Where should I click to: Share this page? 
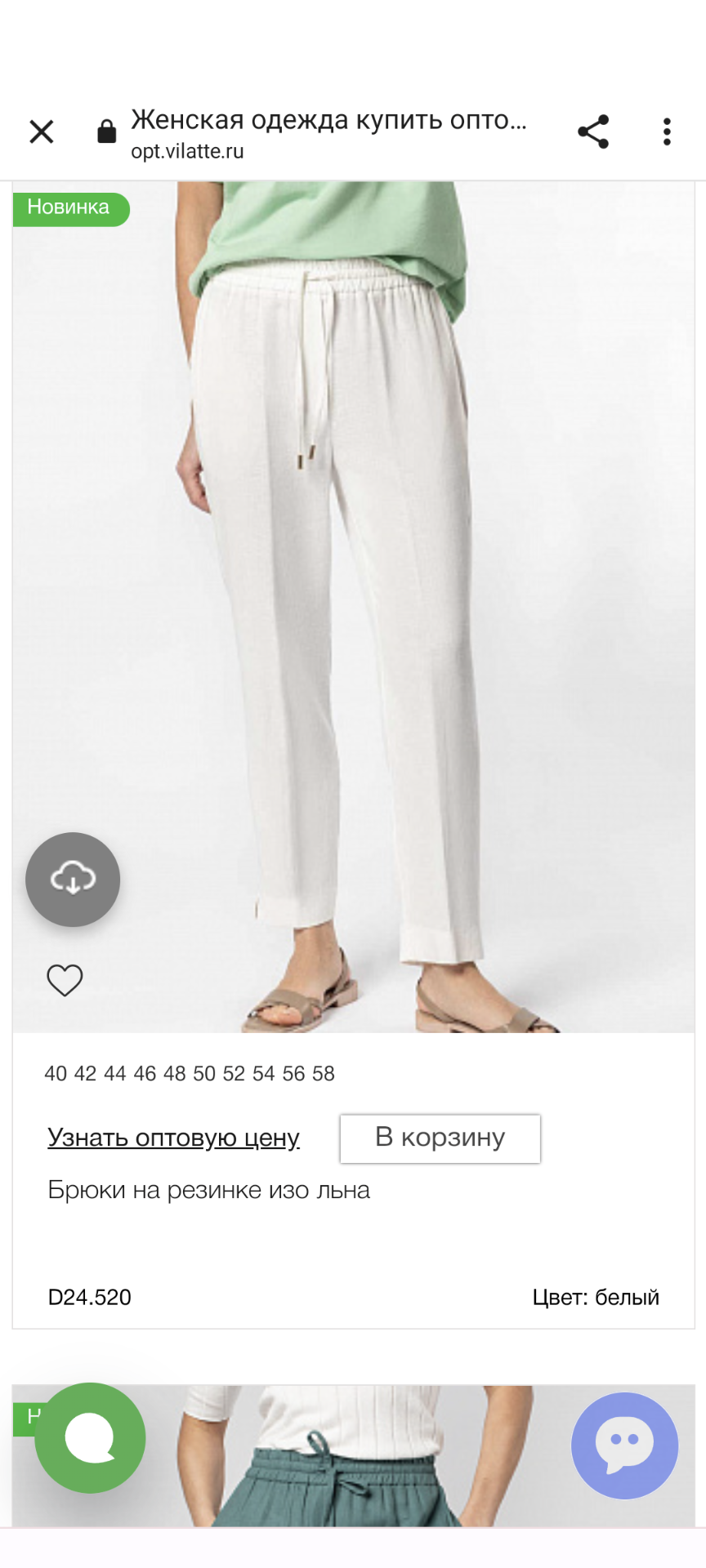coord(593,131)
